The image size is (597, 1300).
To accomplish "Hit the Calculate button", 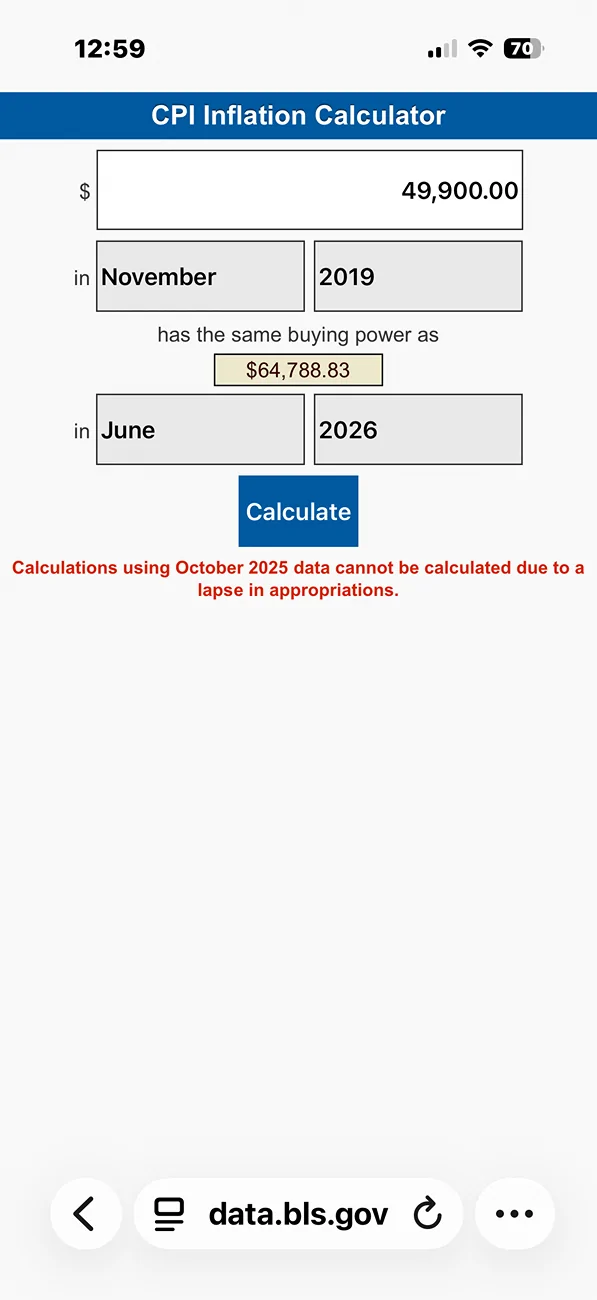I will coord(298,511).
